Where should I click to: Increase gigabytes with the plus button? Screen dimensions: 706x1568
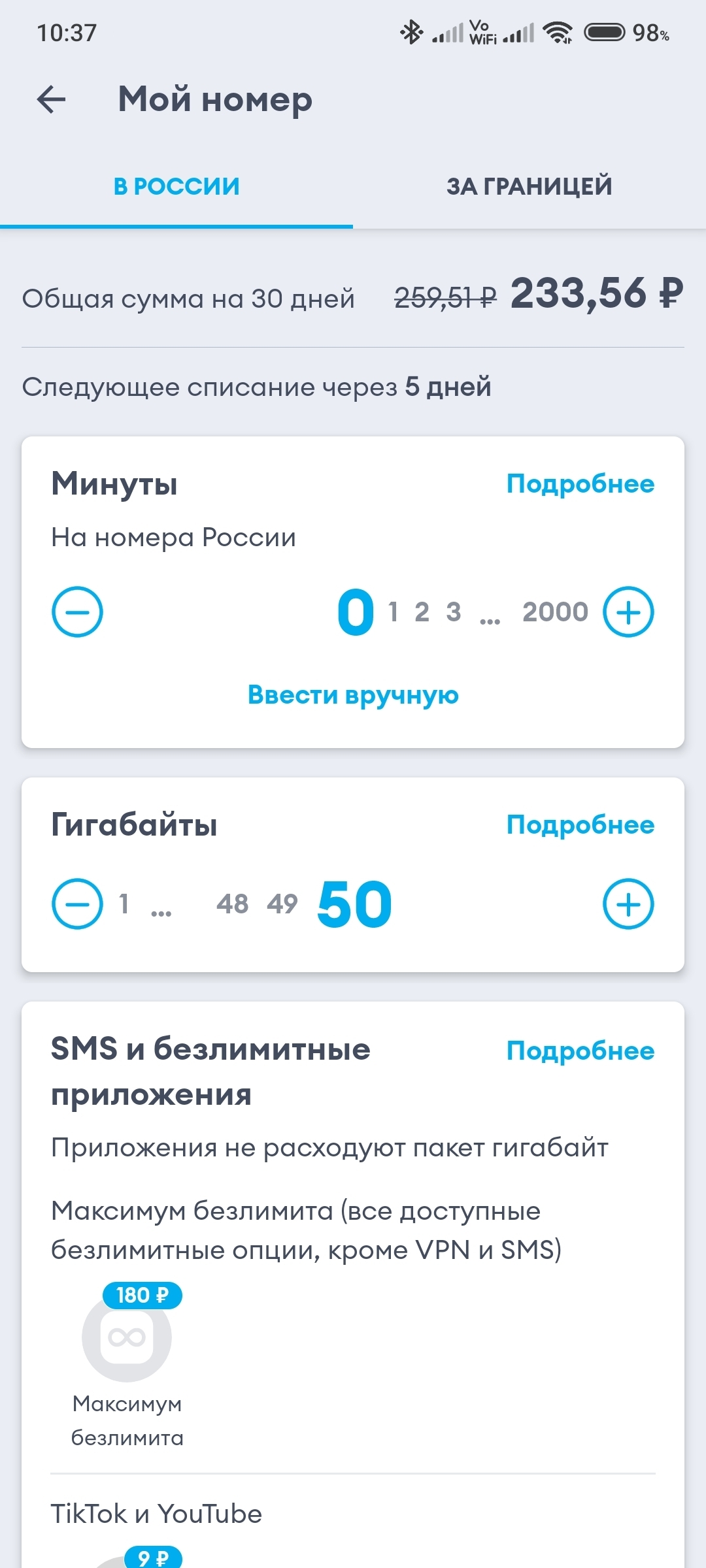pyautogui.click(x=628, y=904)
